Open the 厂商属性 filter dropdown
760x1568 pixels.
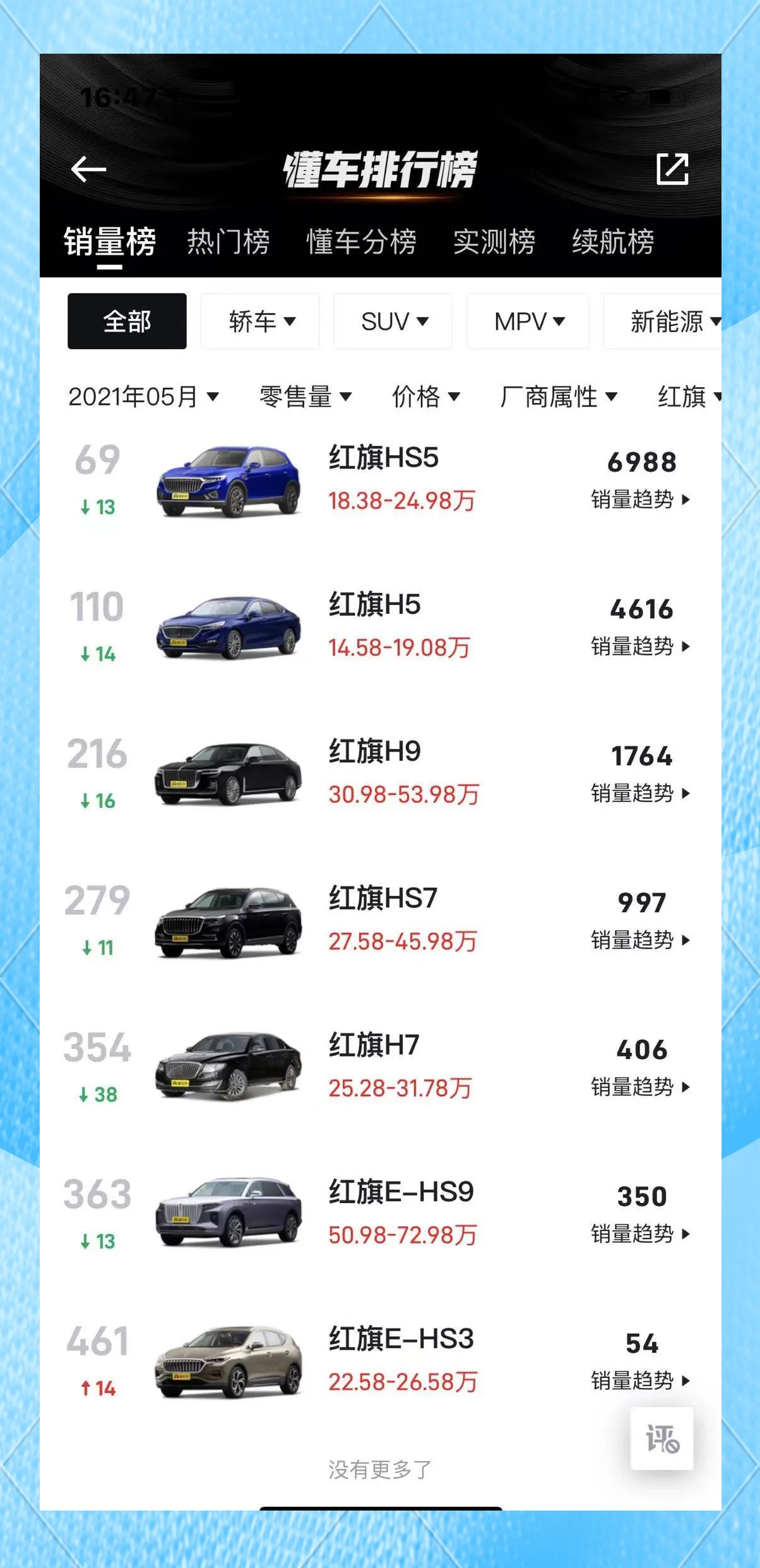(x=558, y=397)
